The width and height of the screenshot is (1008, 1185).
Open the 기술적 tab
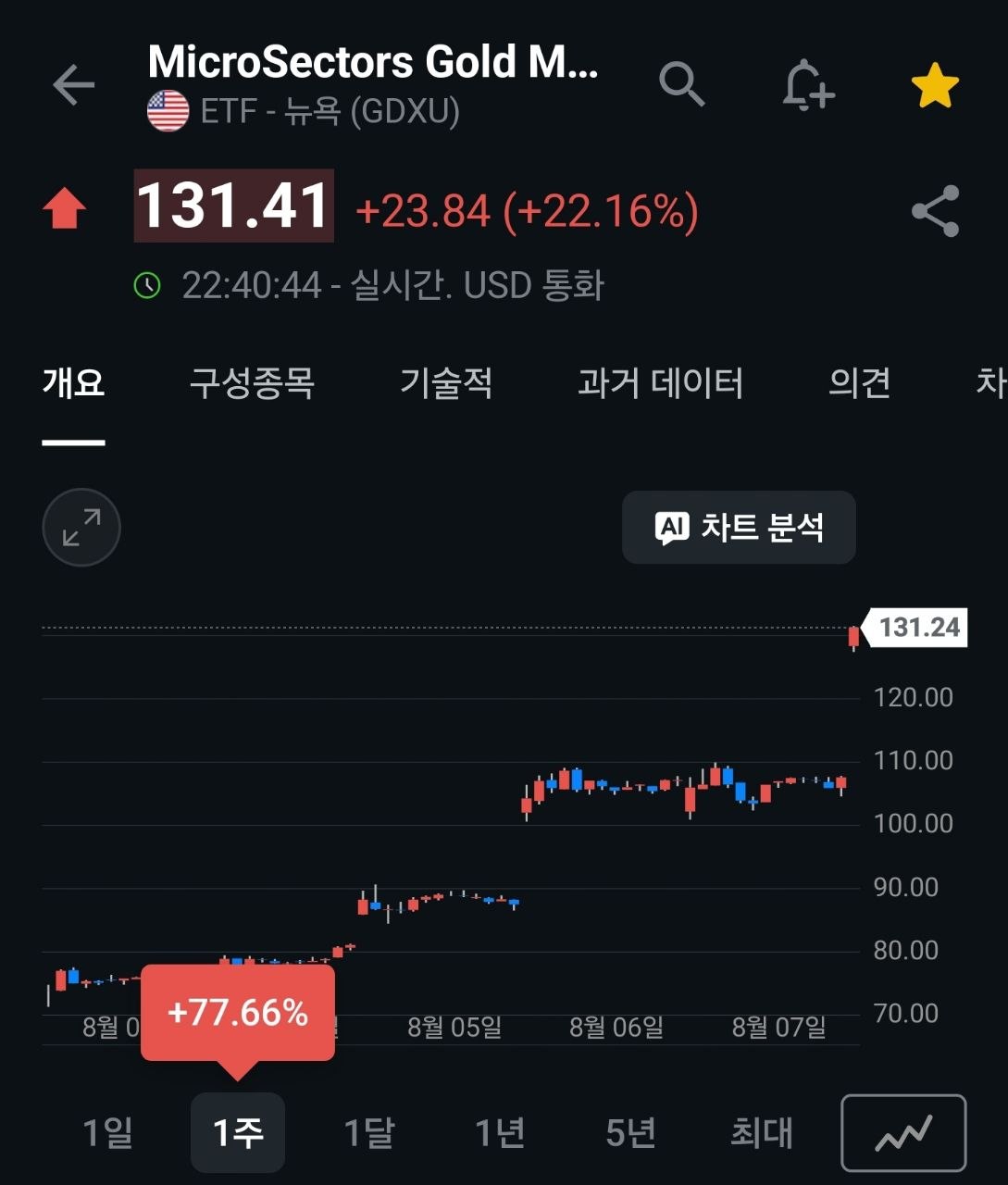pos(446,382)
